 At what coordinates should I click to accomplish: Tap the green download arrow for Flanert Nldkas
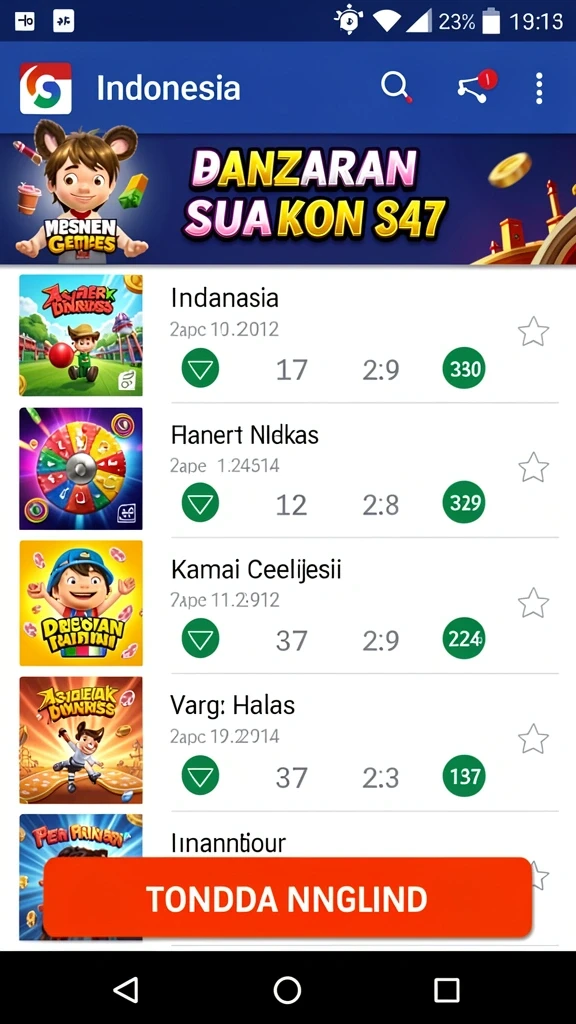(200, 502)
